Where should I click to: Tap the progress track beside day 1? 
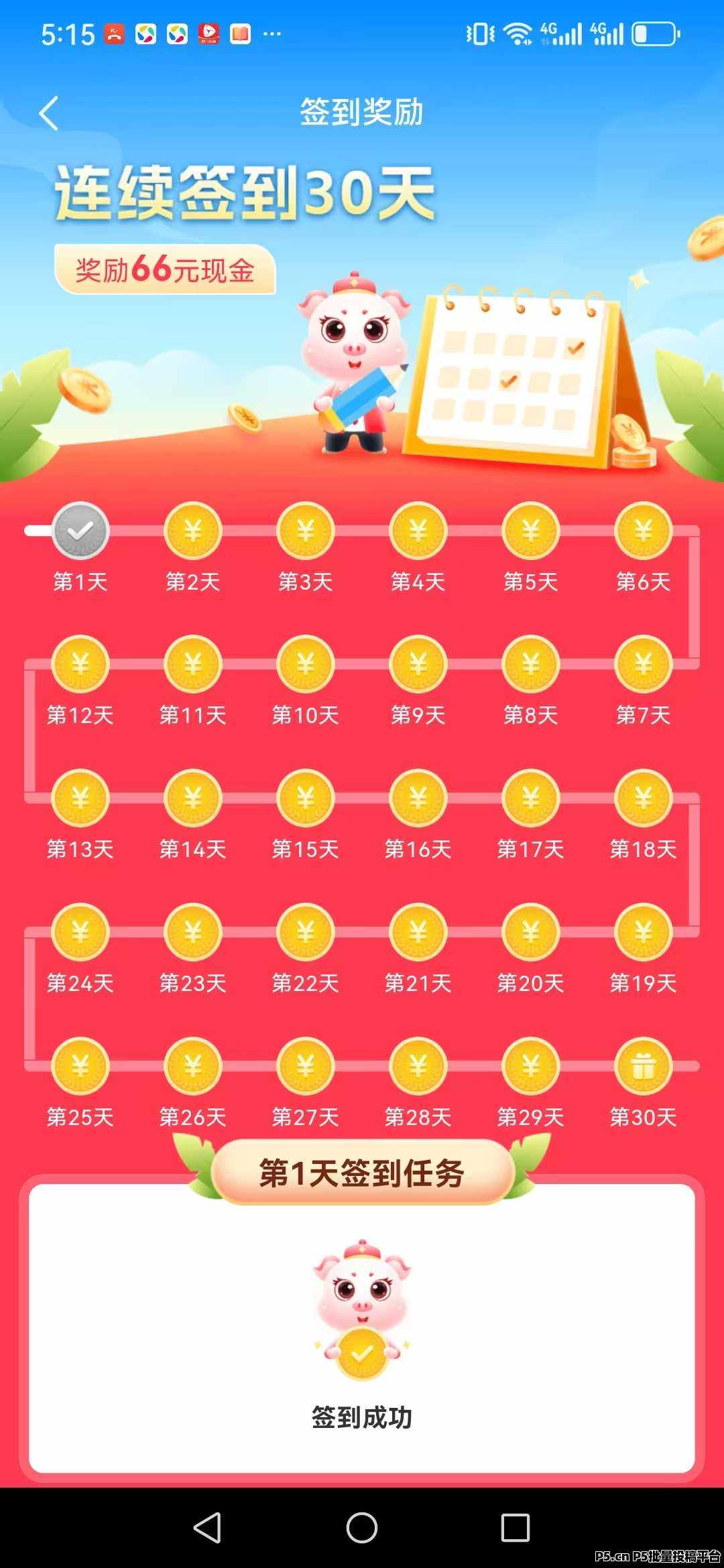[x=37, y=530]
